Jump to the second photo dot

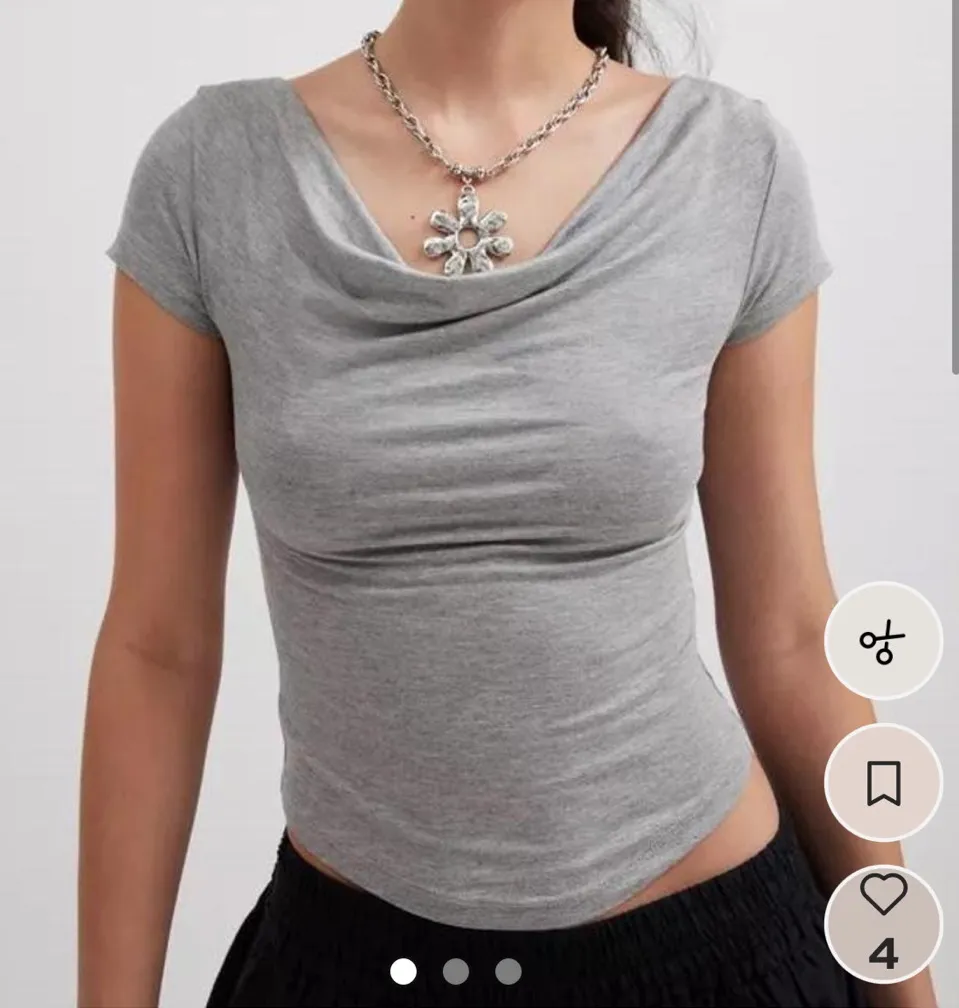(456, 971)
